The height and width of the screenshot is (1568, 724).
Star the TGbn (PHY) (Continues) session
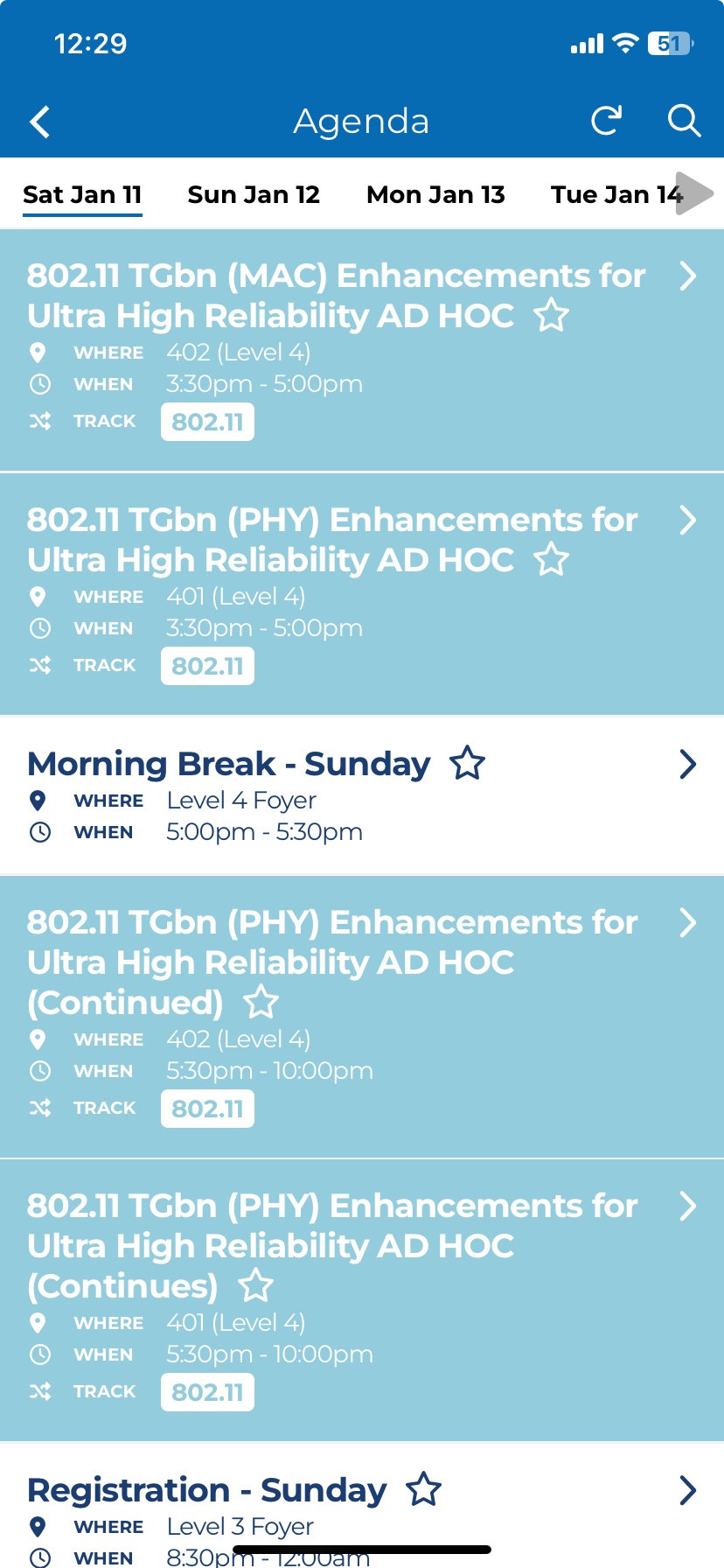256,1285
